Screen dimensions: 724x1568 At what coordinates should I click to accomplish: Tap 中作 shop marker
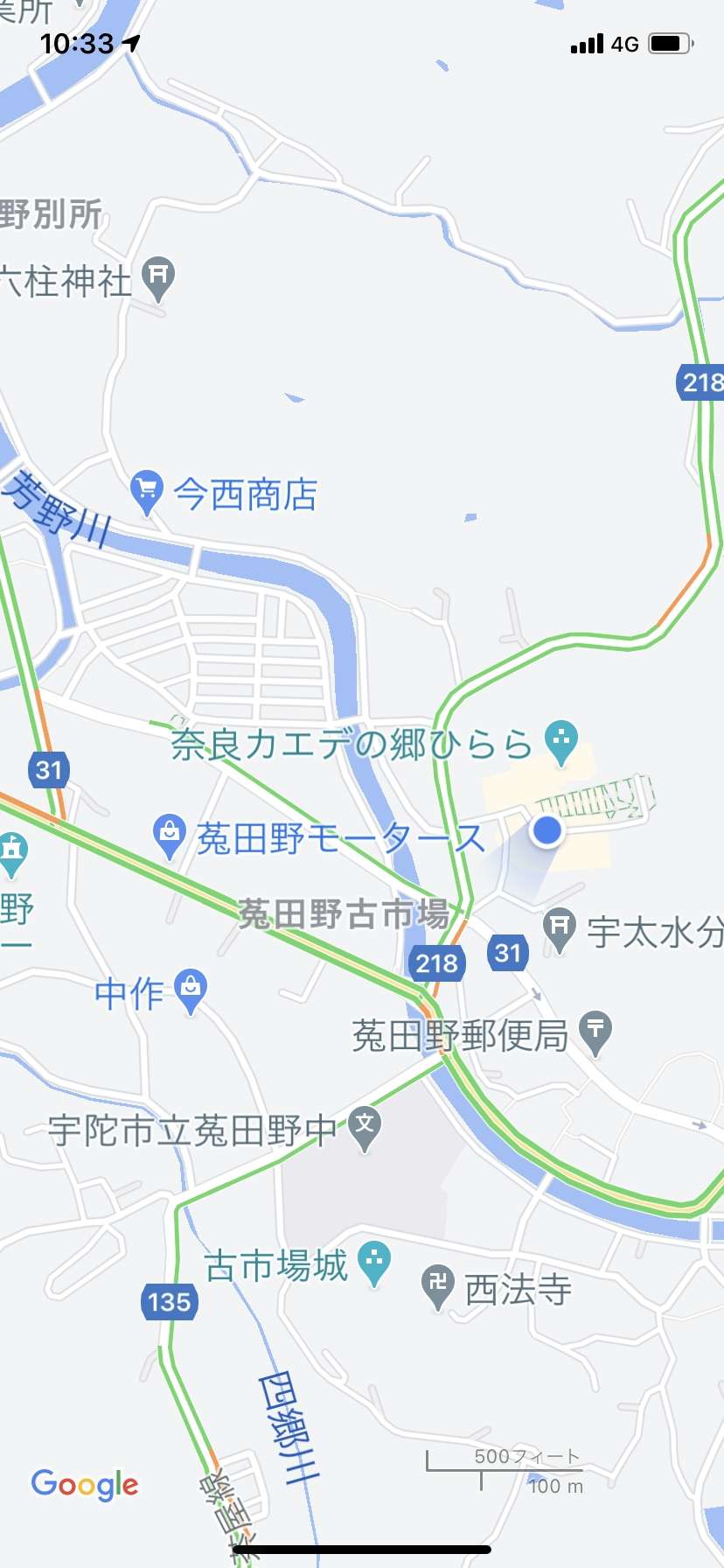[191, 990]
